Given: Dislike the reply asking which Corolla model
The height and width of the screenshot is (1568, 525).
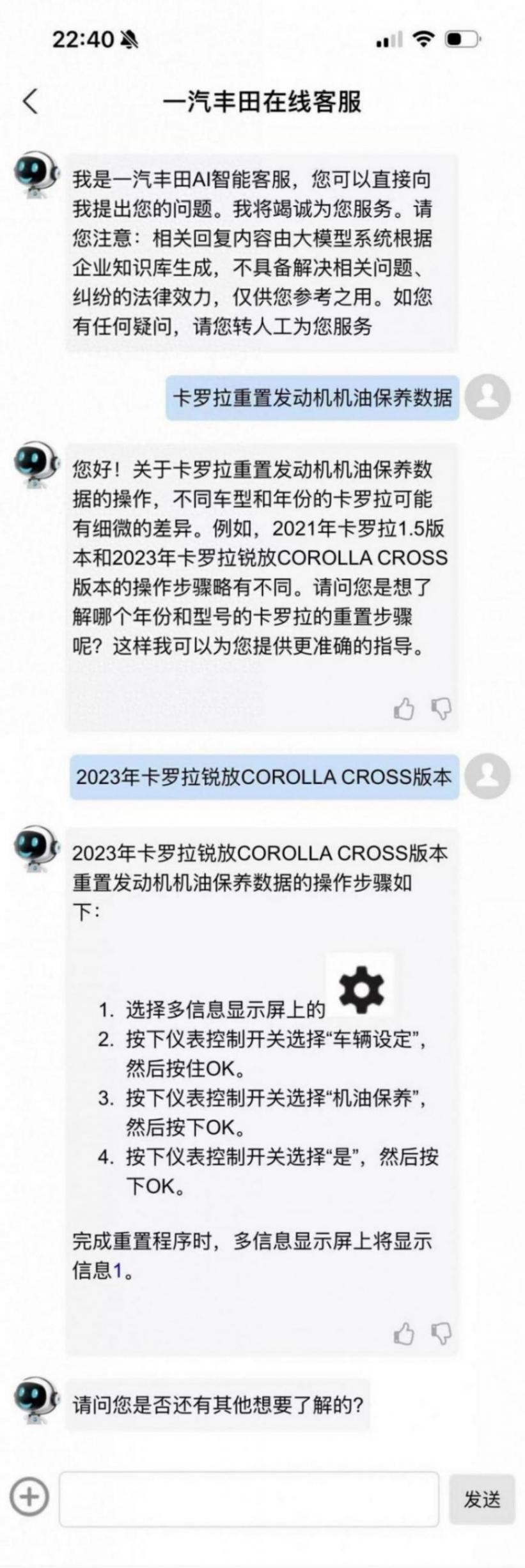Looking at the screenshot, I should tap(441, 708).
